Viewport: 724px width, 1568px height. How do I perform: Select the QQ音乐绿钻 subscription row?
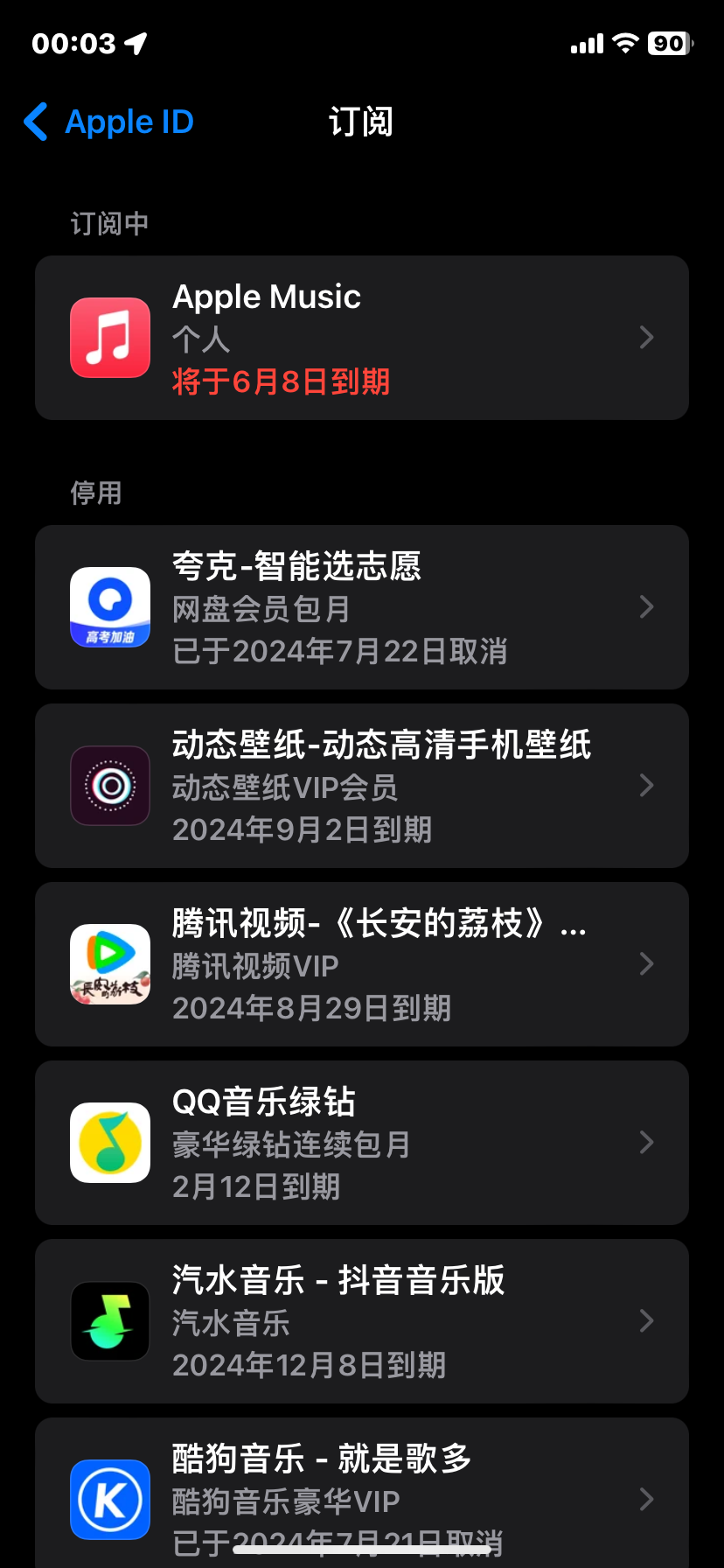click(x=362, y=1143)
